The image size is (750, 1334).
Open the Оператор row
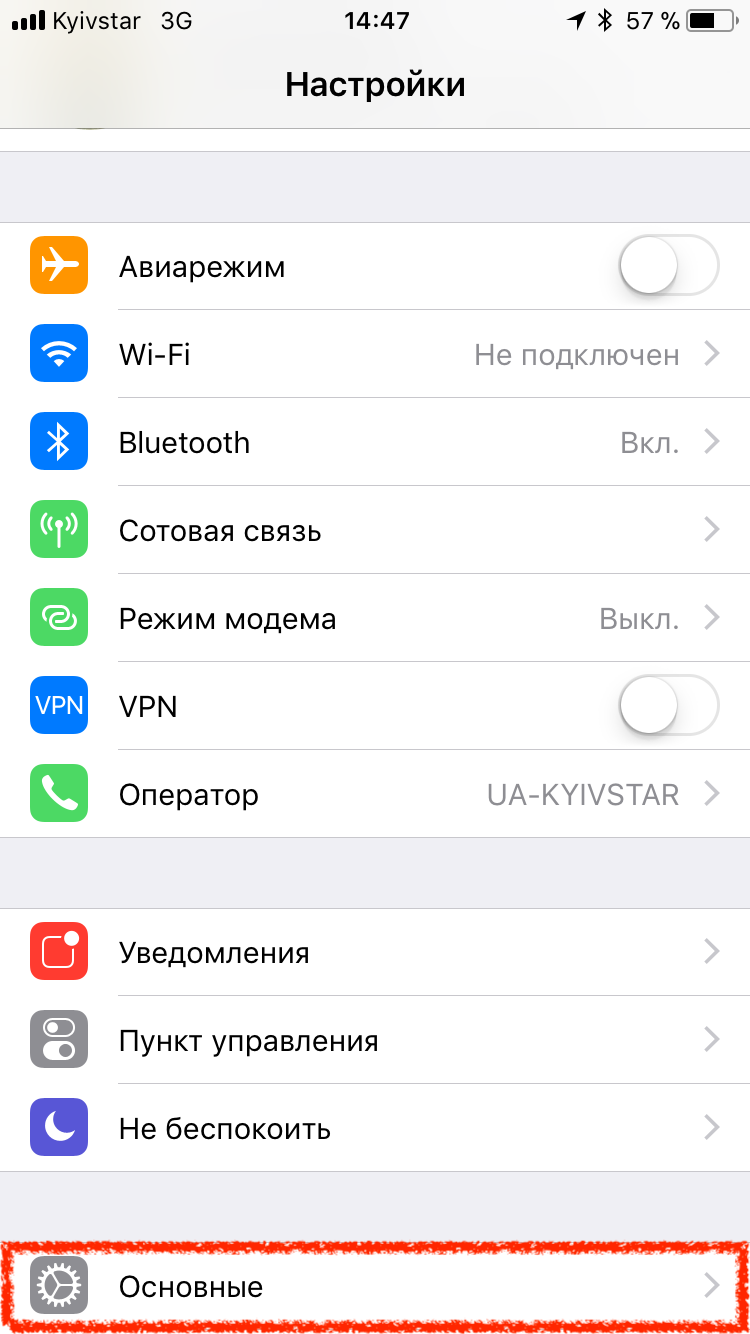375,794
